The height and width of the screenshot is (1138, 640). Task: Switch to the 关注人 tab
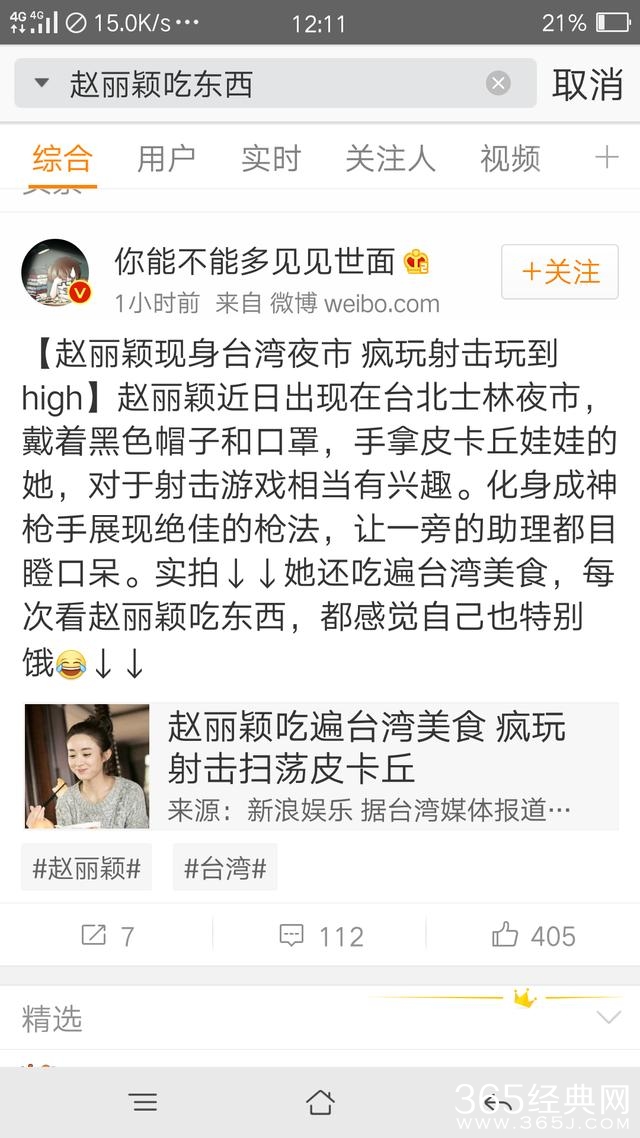[390, 158]
